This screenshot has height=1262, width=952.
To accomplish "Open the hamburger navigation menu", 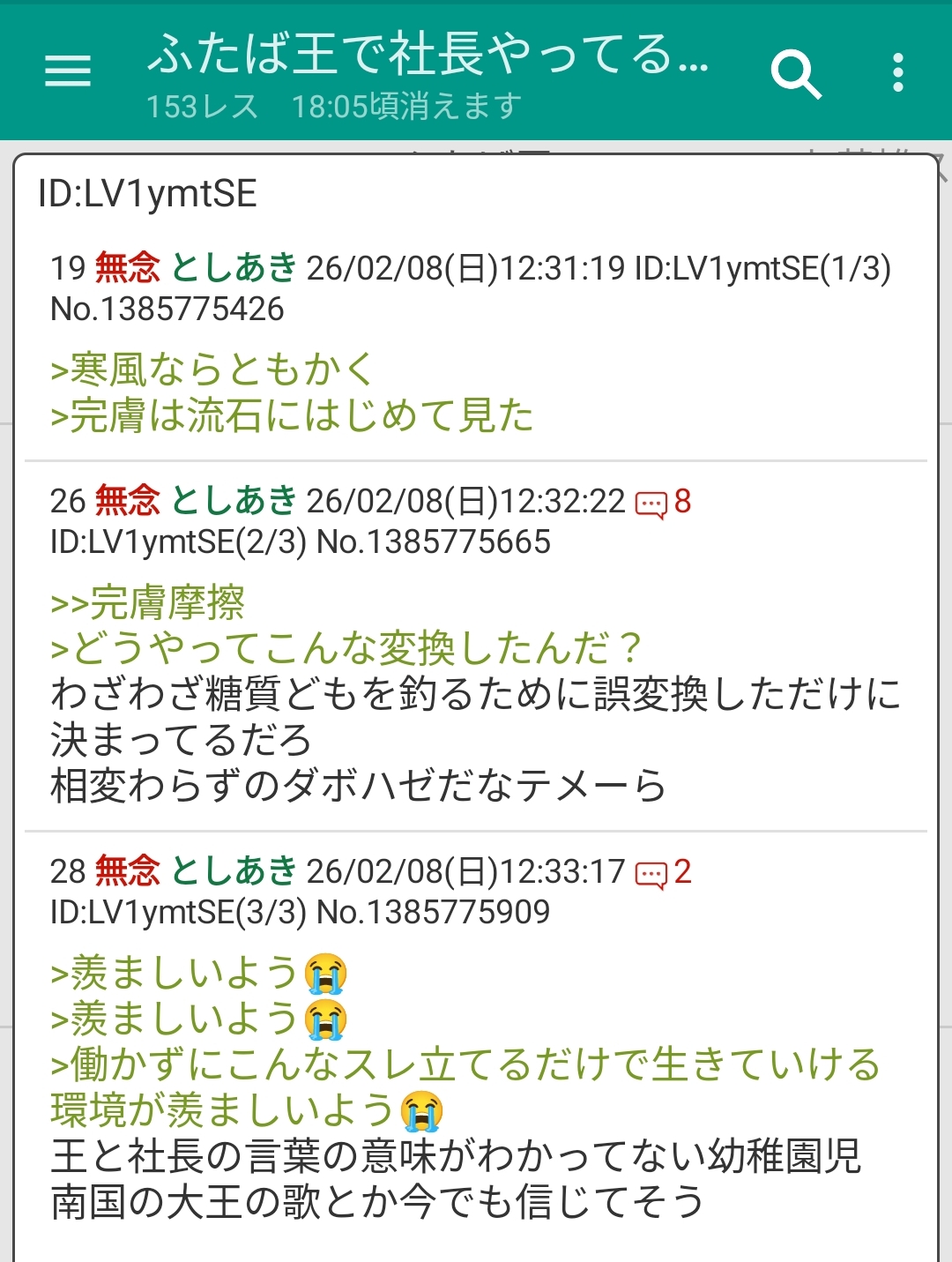I will tap(68, 71).
